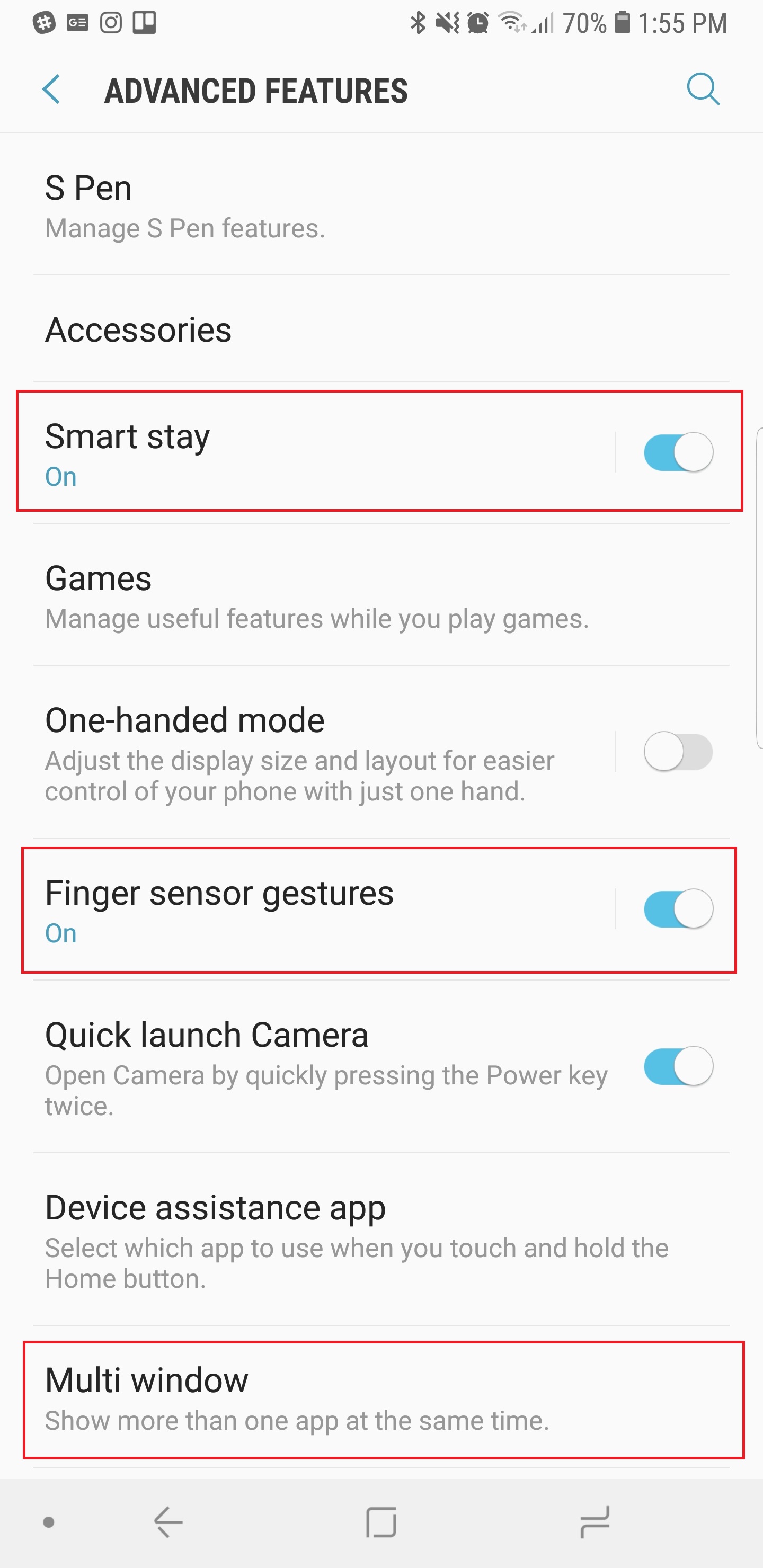
Task: Open recent apps from navigation bar
Action: click(x=595, y=1523)
